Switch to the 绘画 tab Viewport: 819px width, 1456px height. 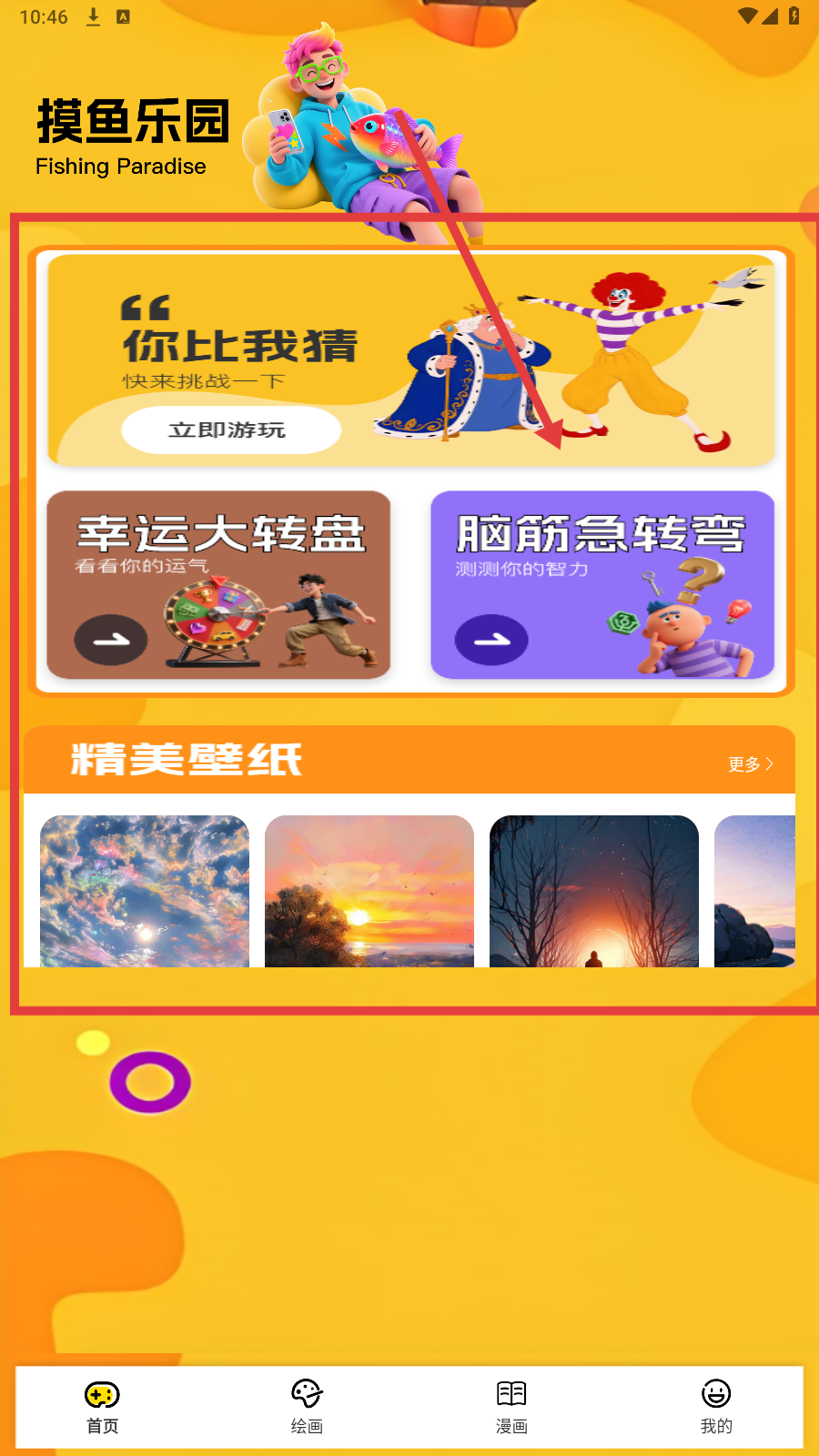[307, 1406]
